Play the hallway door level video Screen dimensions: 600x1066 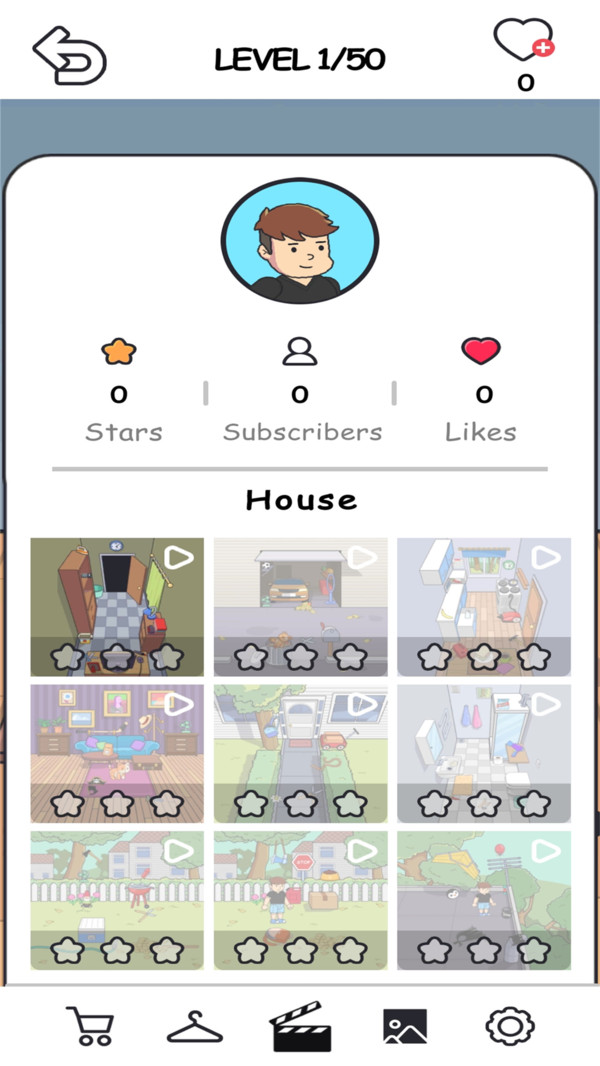pyautogui.click(x=117, y=606)
